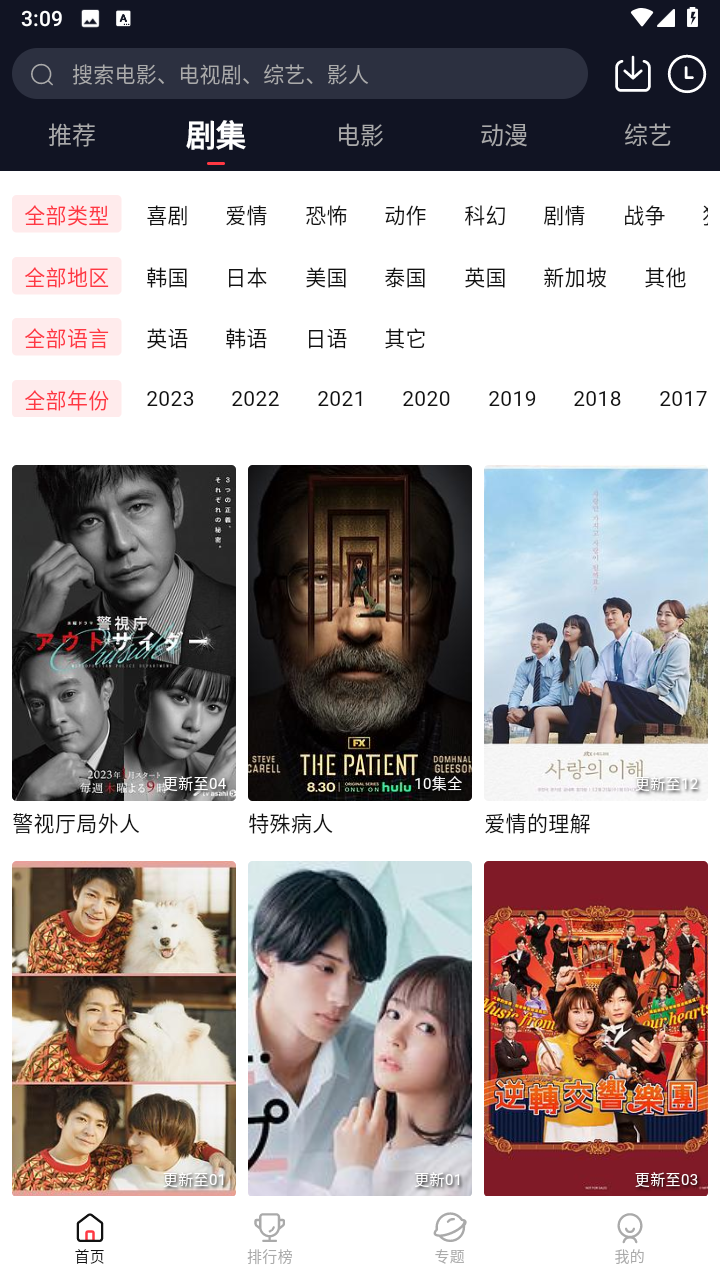This screenshot has height=1280, width=720.
Task: Tap the search magnifier icon
Action: point(41,73)
